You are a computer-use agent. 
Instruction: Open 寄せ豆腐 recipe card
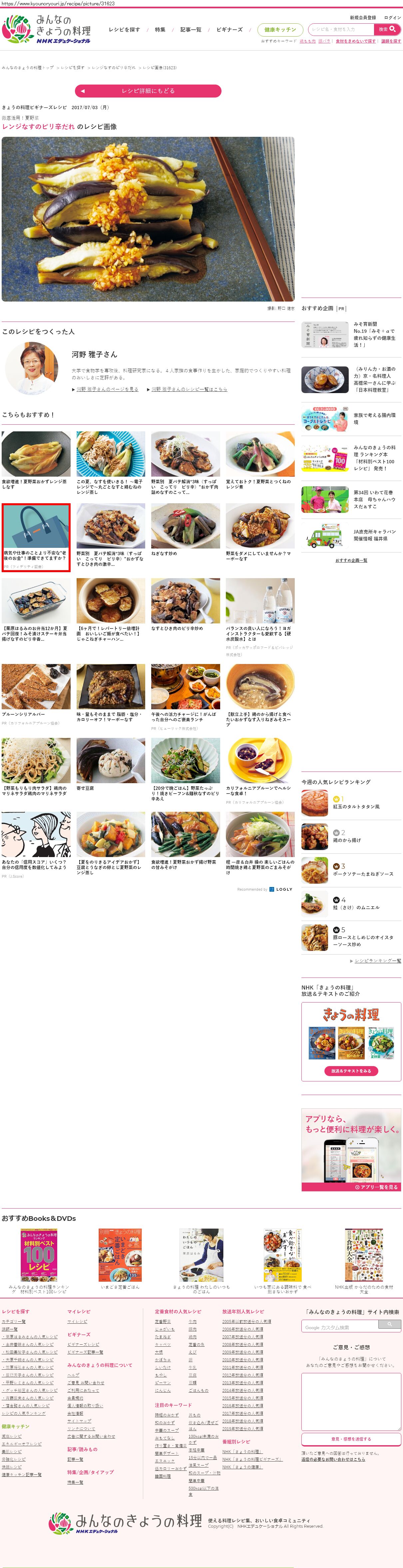111,764
